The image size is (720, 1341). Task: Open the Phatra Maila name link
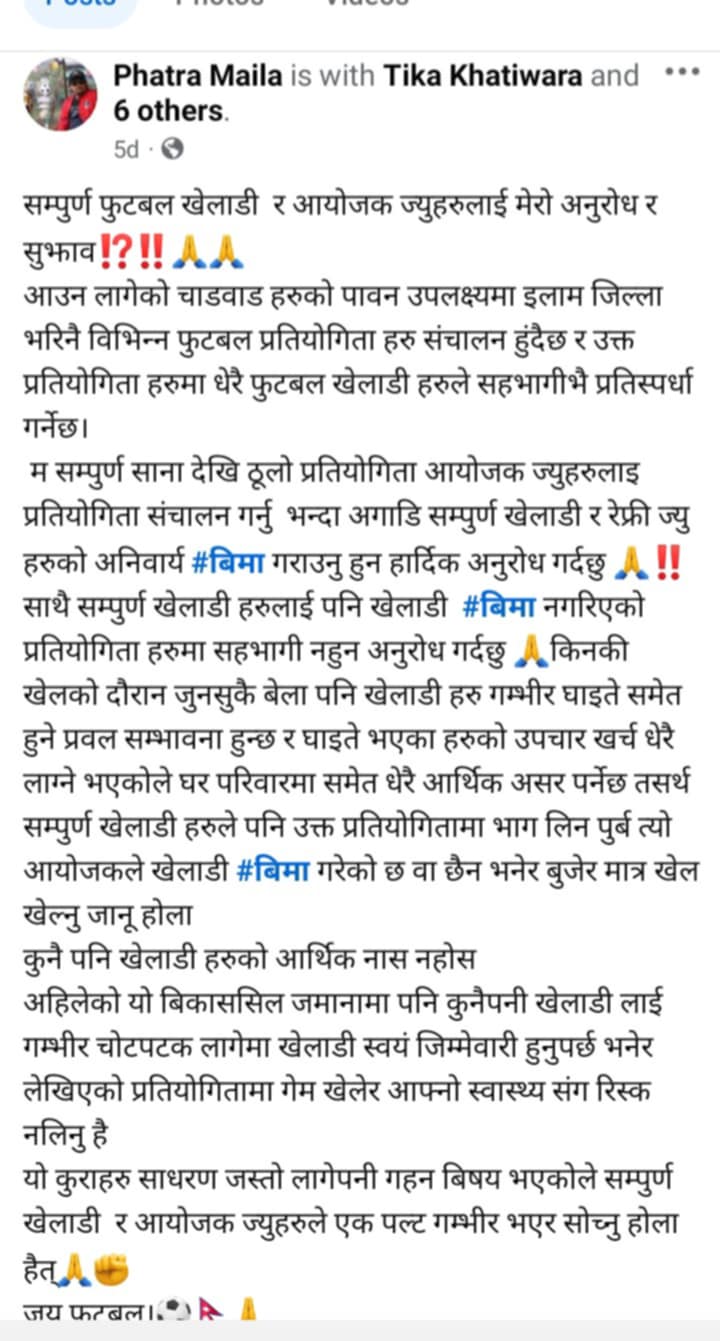pyautogui.click(x=198, y=76)
